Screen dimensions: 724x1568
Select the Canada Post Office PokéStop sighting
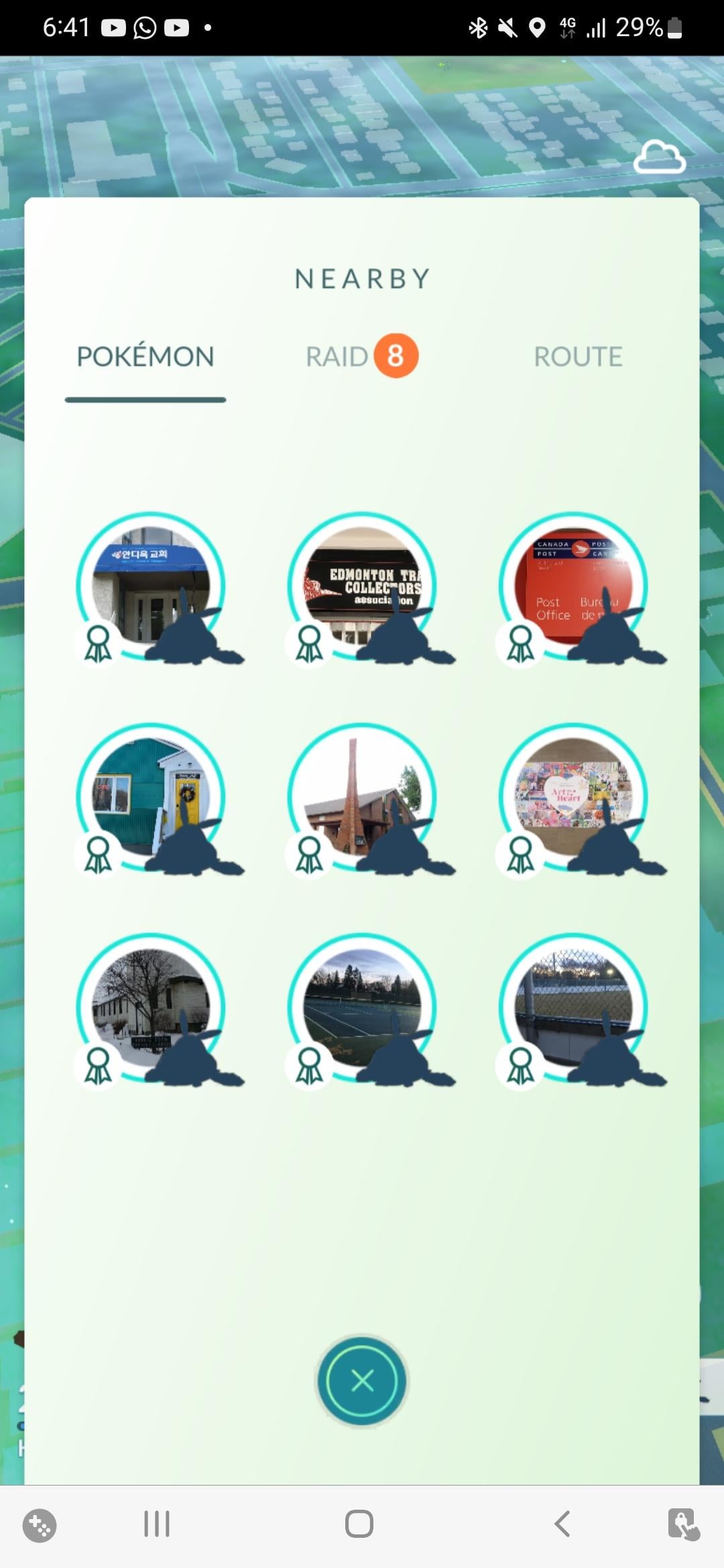point(573,586)
